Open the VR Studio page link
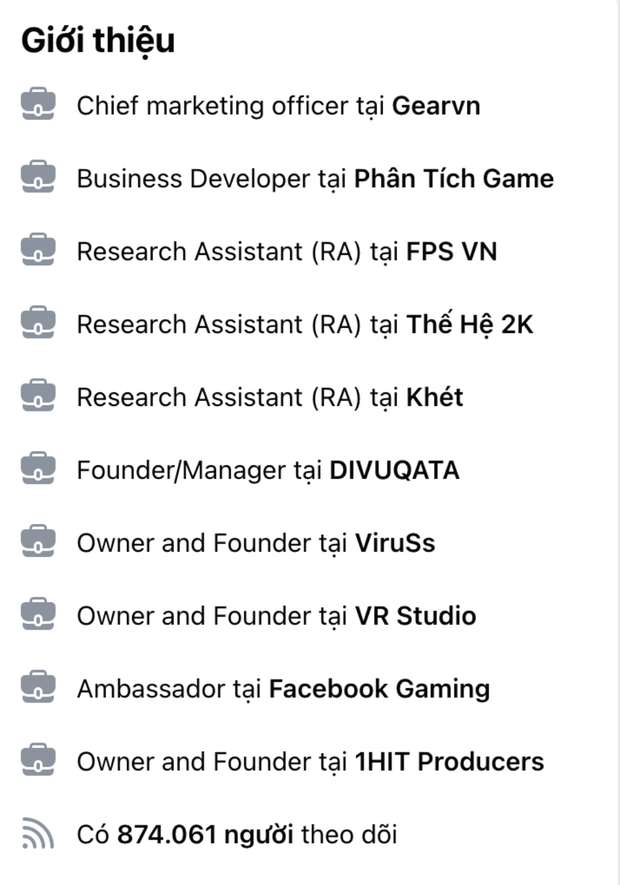 click(x=415, y=616)
